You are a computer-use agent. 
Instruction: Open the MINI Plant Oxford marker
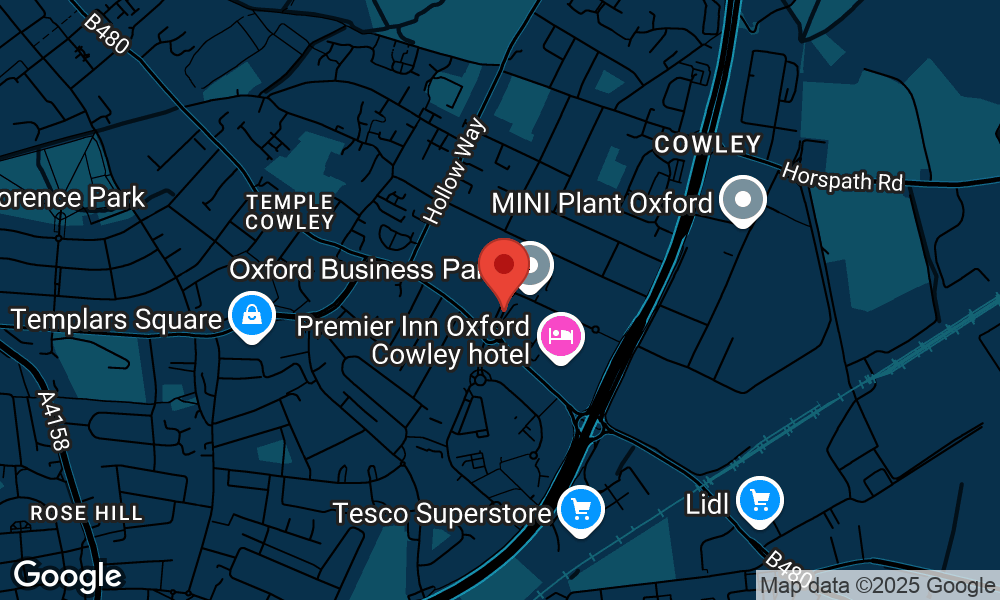pyautogui.click(x=742, y=200)
